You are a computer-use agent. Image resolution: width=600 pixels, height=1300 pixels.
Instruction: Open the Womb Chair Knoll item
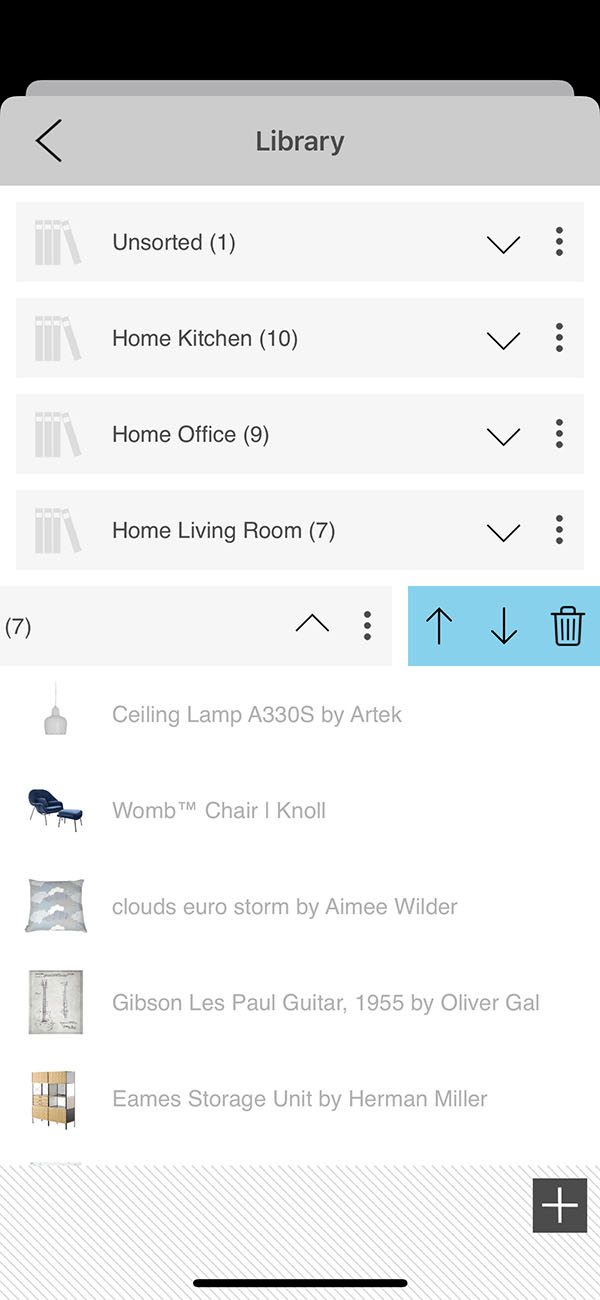[219, 811]
